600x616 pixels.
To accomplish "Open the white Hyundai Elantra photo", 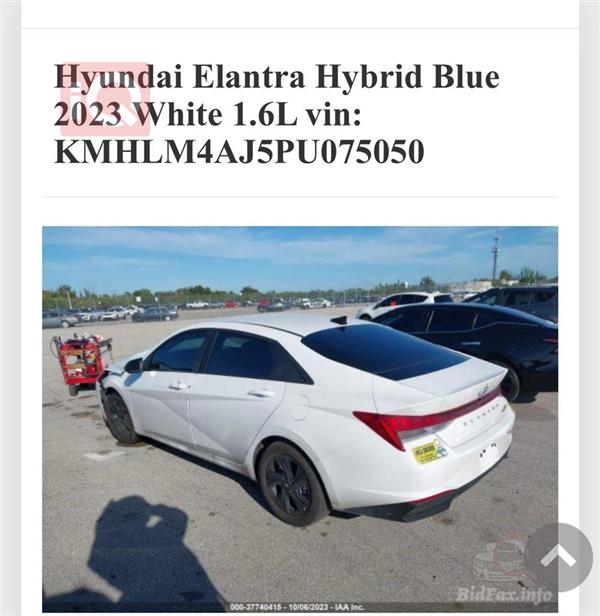I will click(x=300, y=418).
